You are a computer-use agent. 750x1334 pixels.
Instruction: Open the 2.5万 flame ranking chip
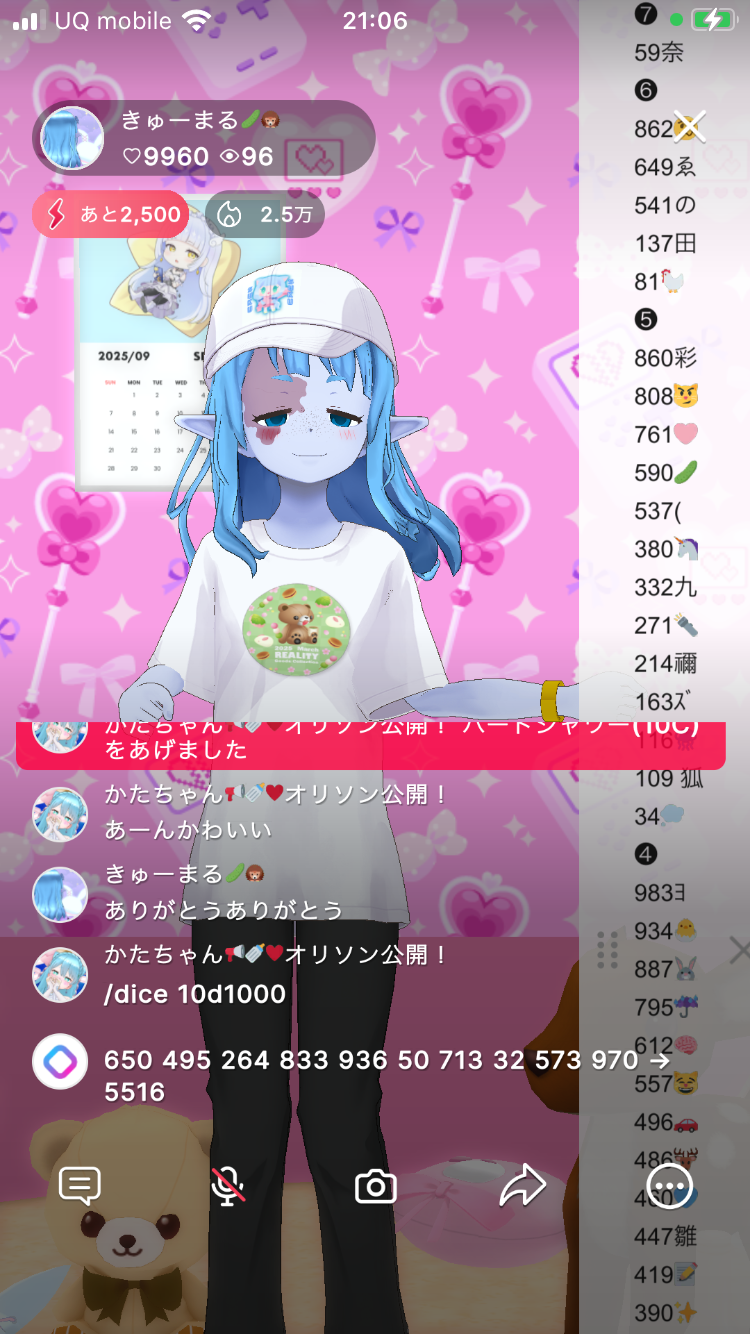pyautogui.click(x=265, y=214)
